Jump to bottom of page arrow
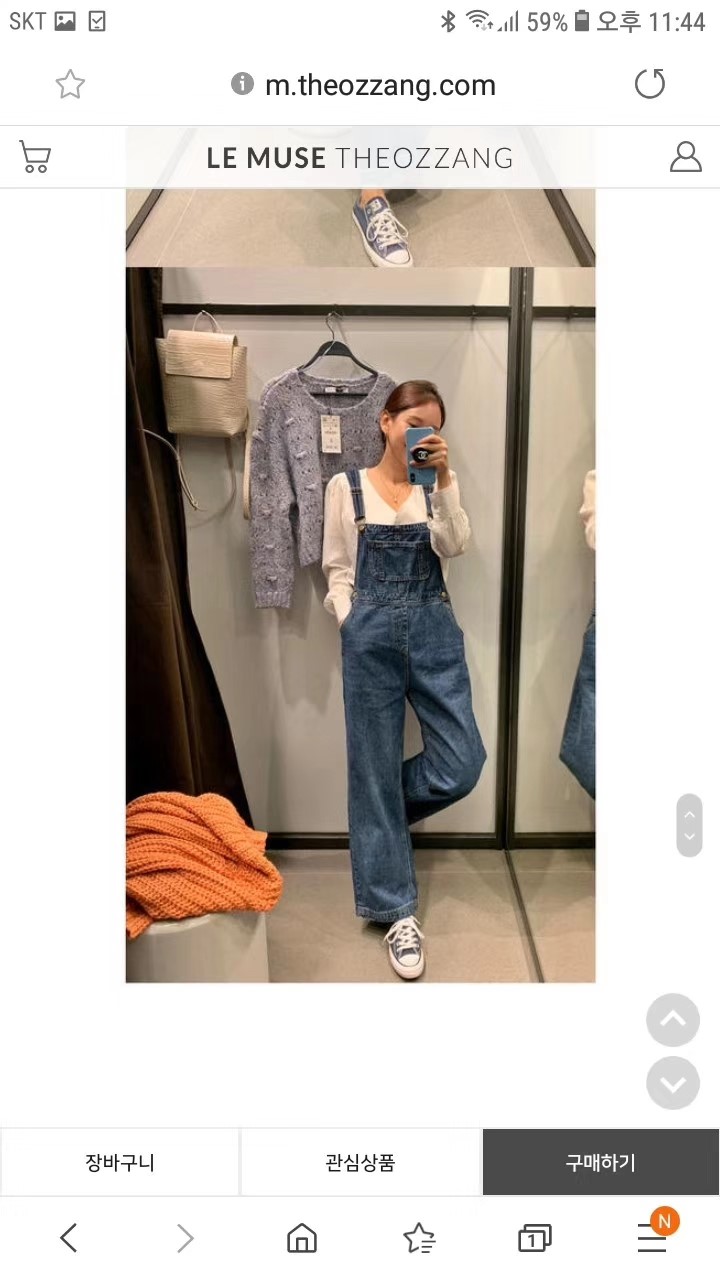This screenshot has width=720, height=1280. point(673,1083)
